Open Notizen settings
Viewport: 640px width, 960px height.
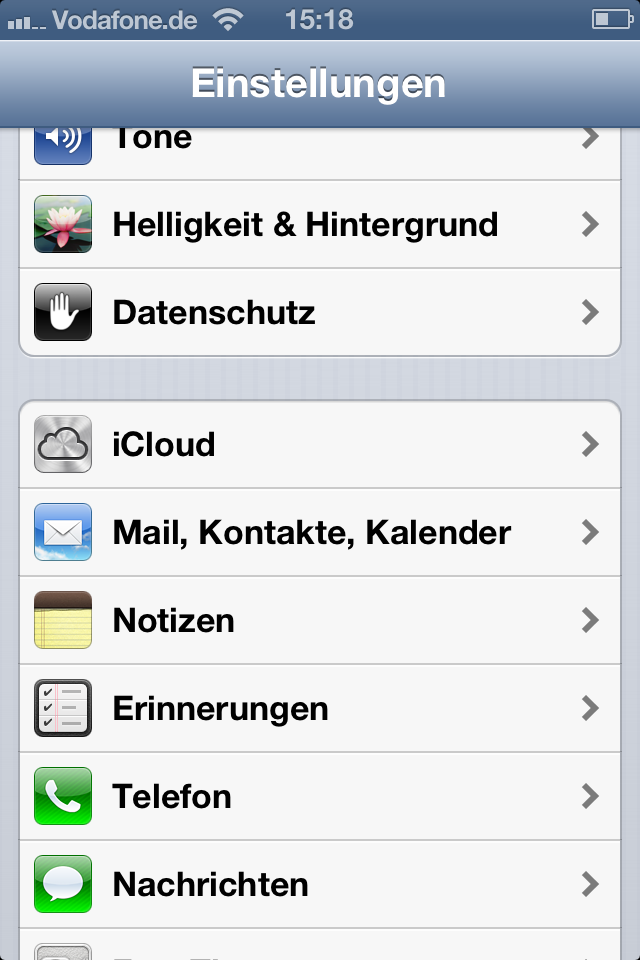click(320, 620)
